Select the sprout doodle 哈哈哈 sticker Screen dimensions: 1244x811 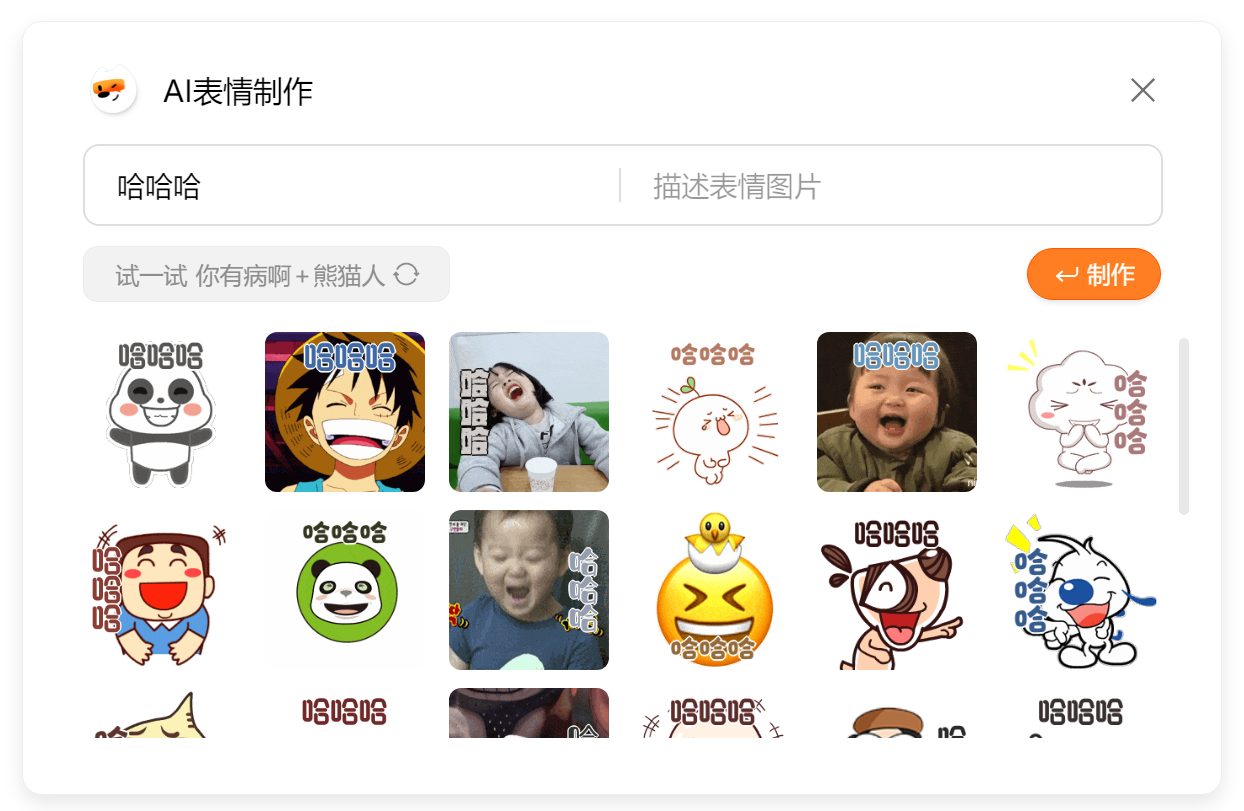tap(713, 412)
